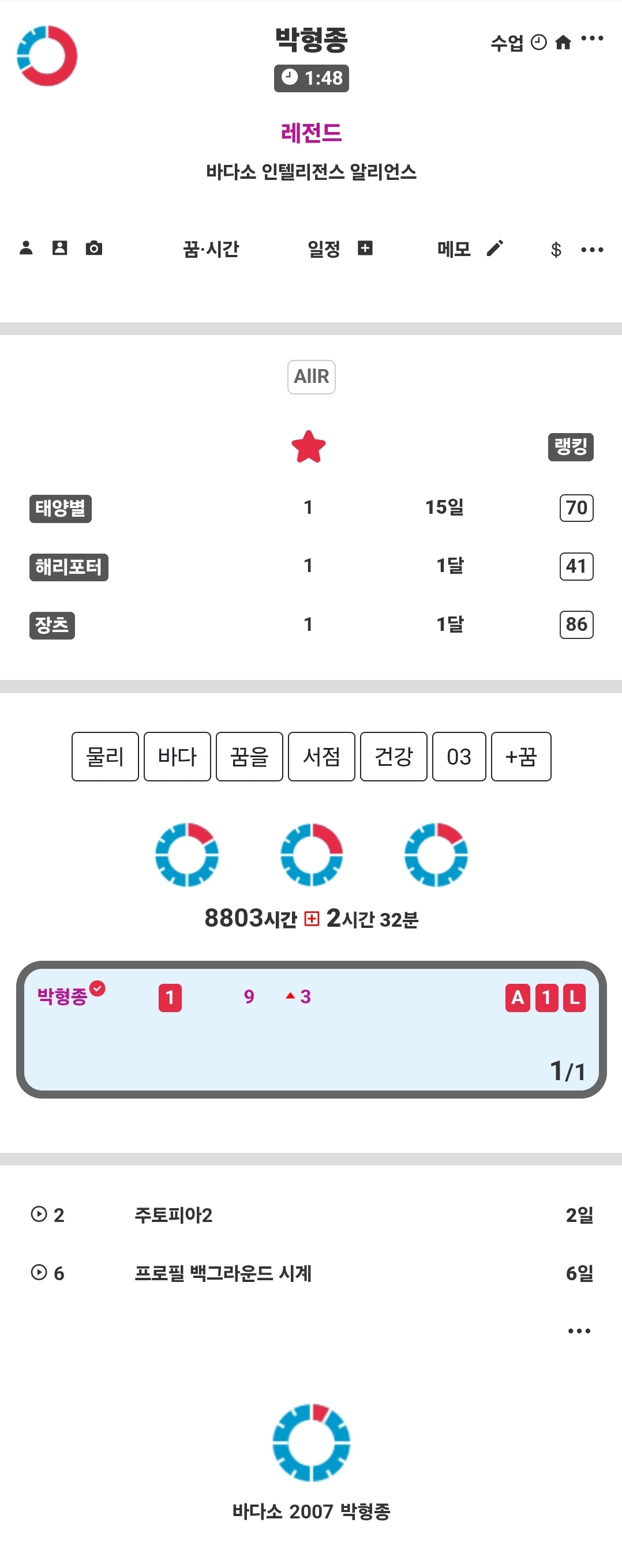Add a new 일정 schedule
This screenshot has height=1568, width=622.
pos(365,248)
